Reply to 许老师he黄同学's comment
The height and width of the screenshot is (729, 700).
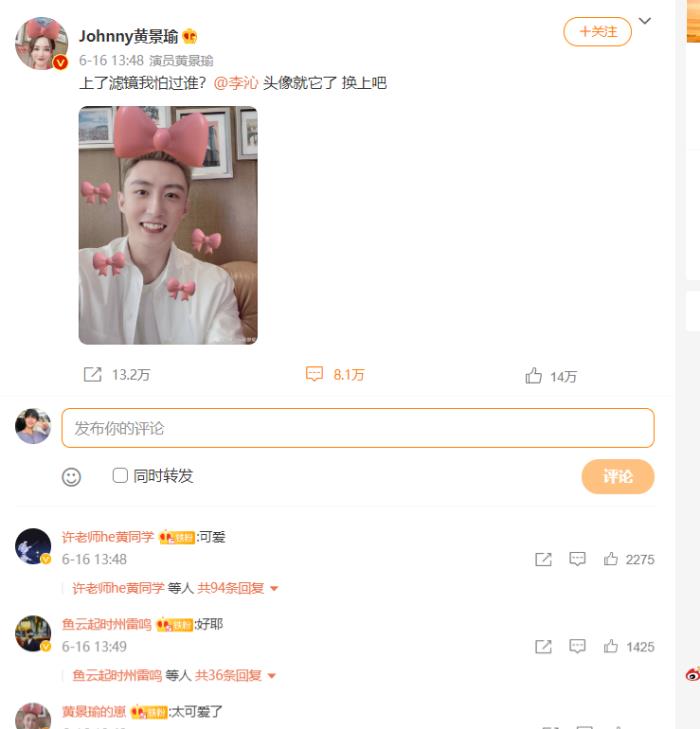click(x=577, y=559)
